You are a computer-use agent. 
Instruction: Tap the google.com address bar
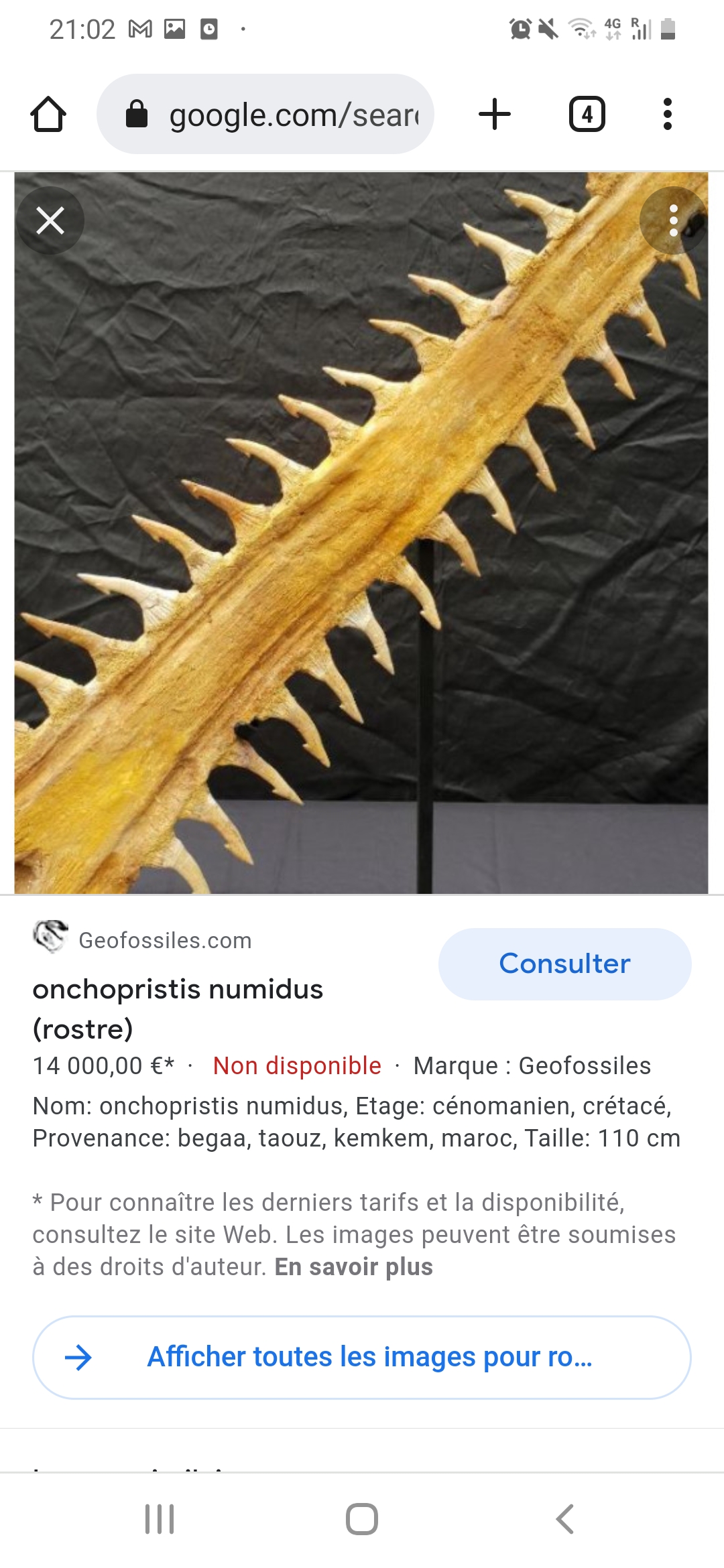(265, 114)
